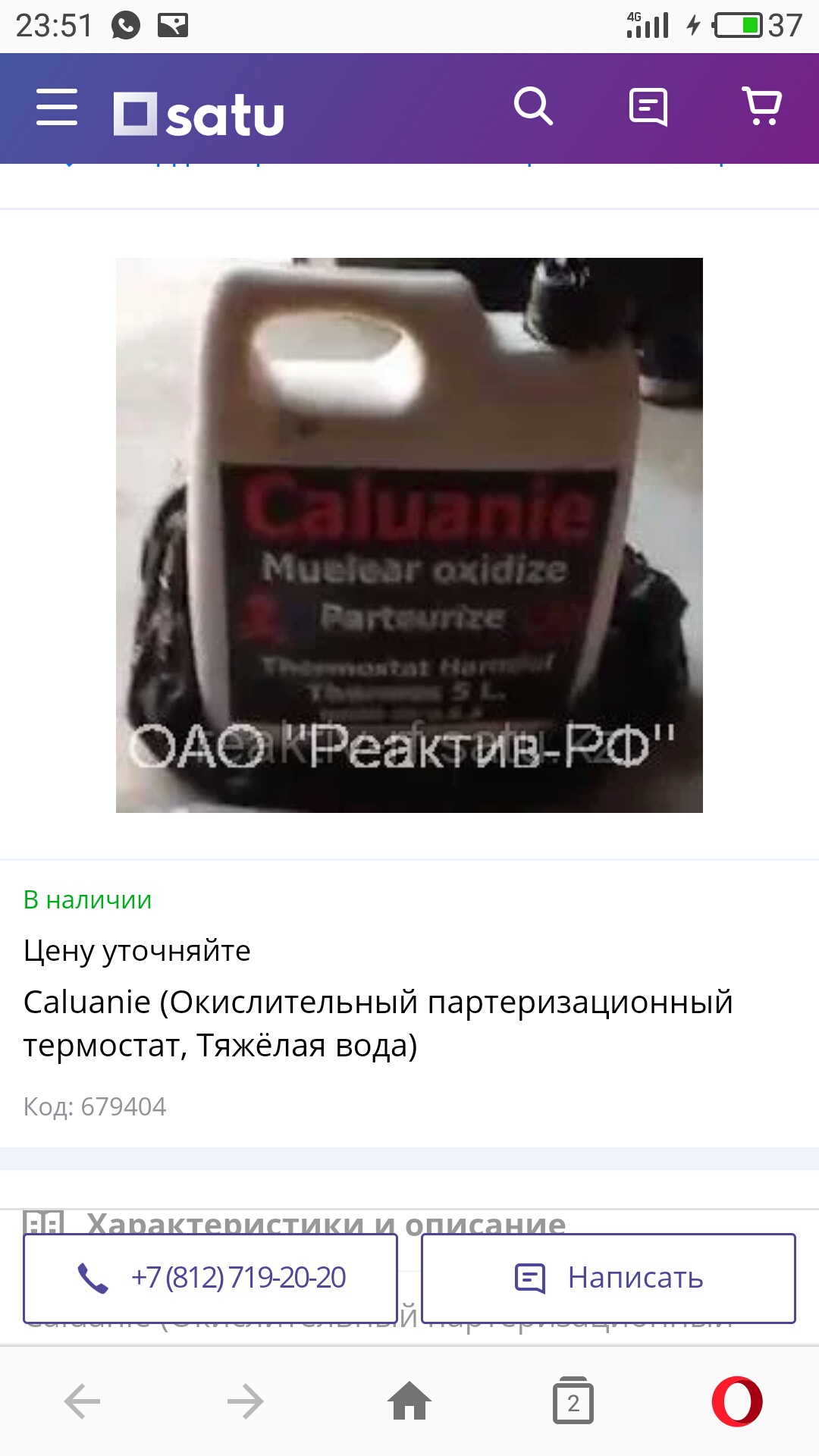Open the hamburger menu
This screenshot has height=1456, width=819.
pyautogui.click(x=57, y=107)
